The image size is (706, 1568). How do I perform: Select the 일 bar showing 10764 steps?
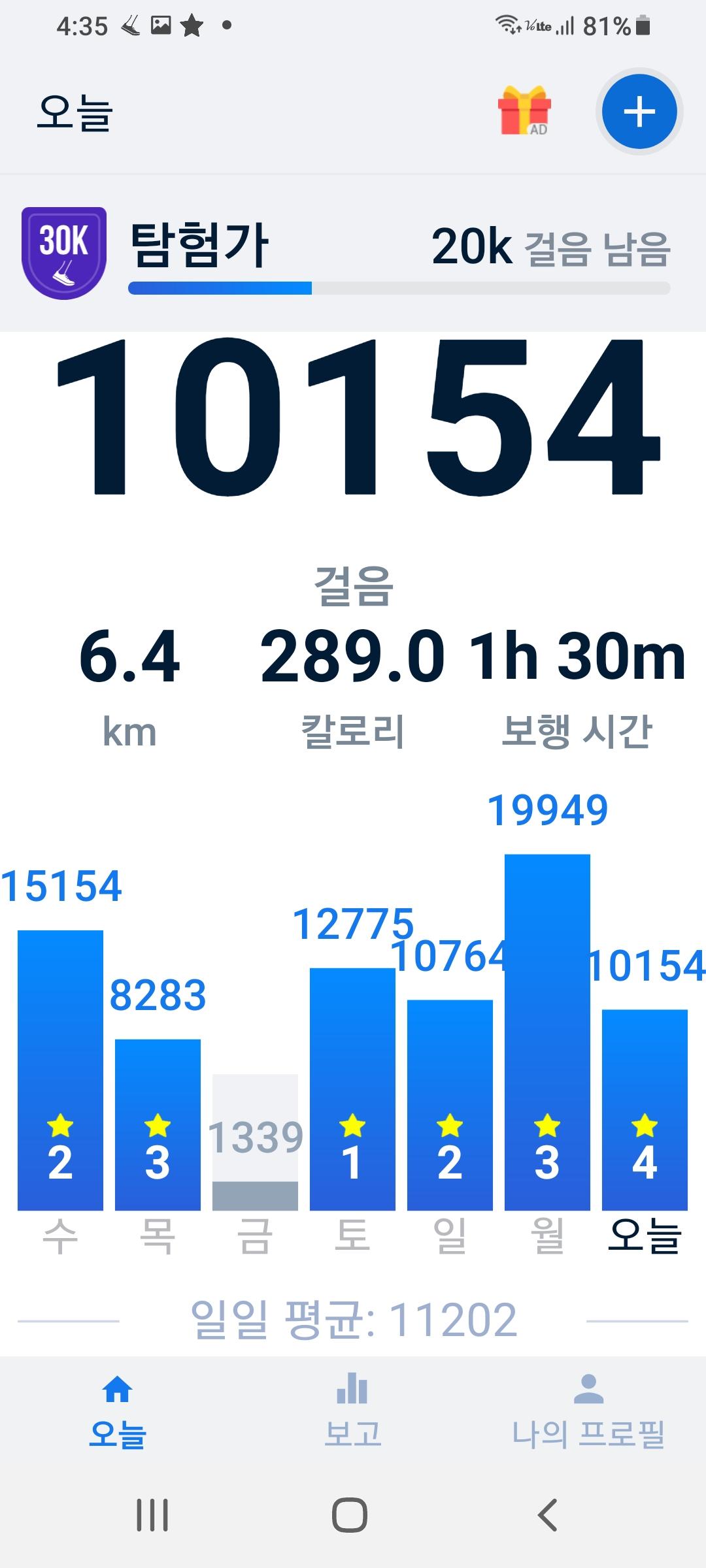pos(450,1104)
